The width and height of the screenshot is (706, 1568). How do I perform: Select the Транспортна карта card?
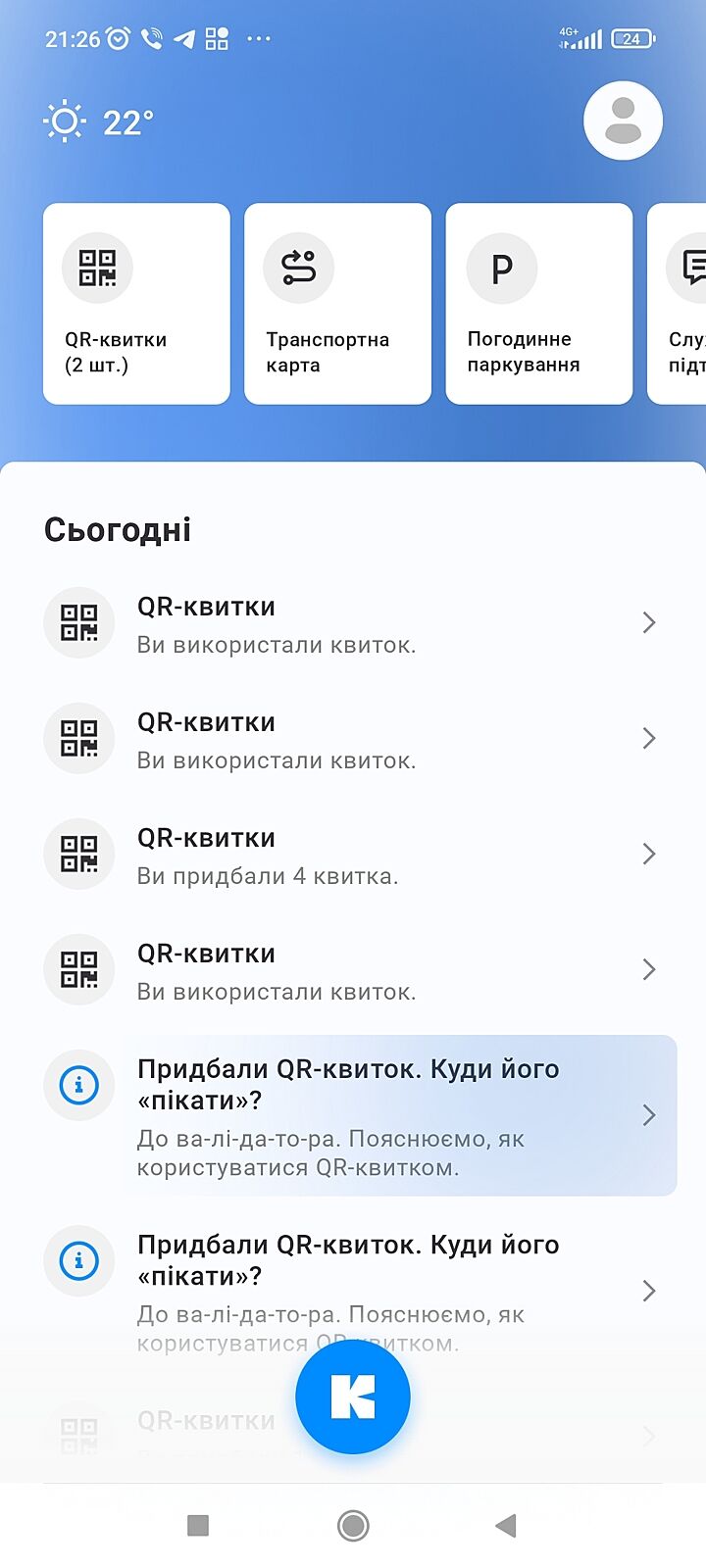(x=337, y=303)
